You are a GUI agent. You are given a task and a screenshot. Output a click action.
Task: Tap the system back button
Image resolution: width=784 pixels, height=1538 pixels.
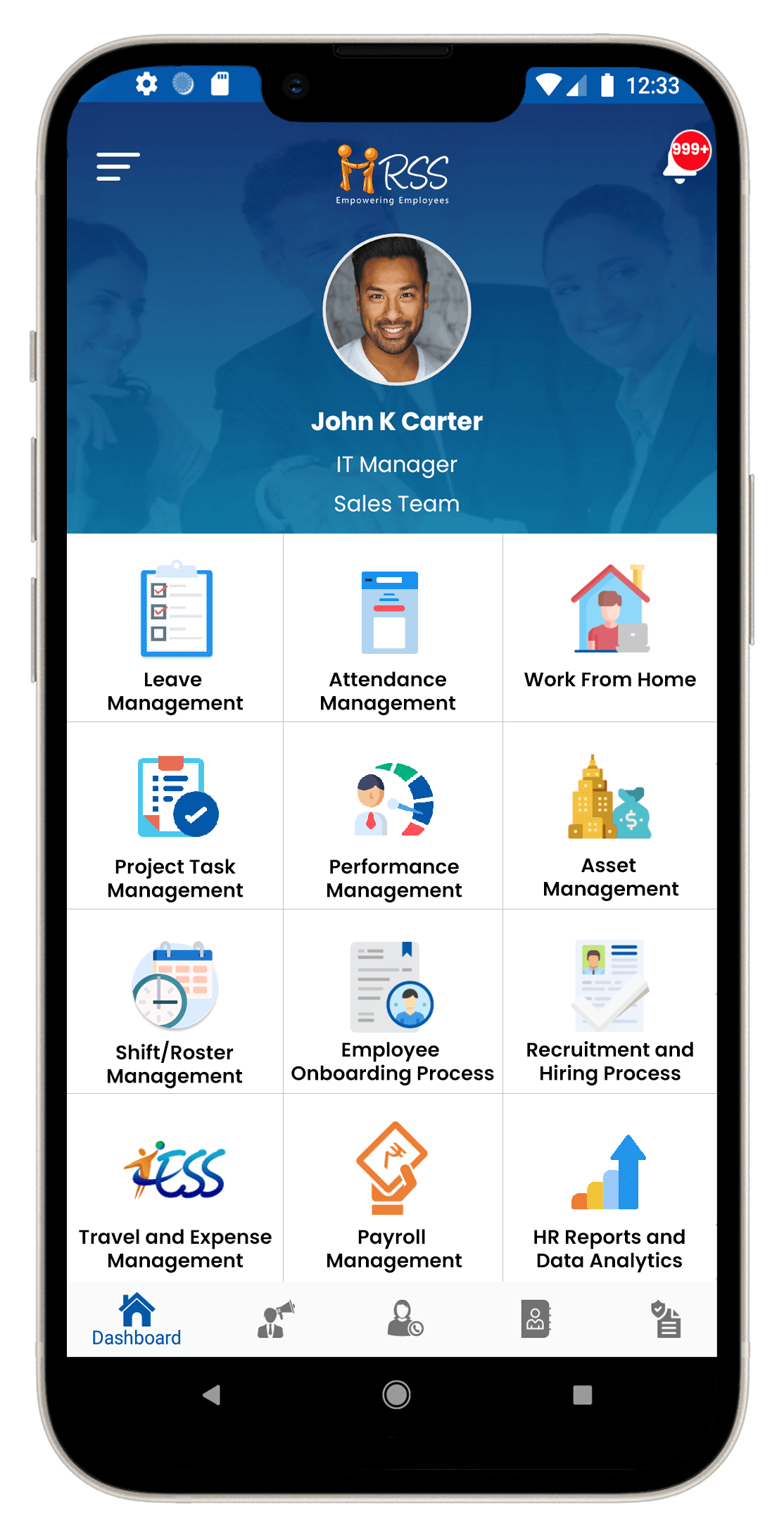[x=211, y=1394]
